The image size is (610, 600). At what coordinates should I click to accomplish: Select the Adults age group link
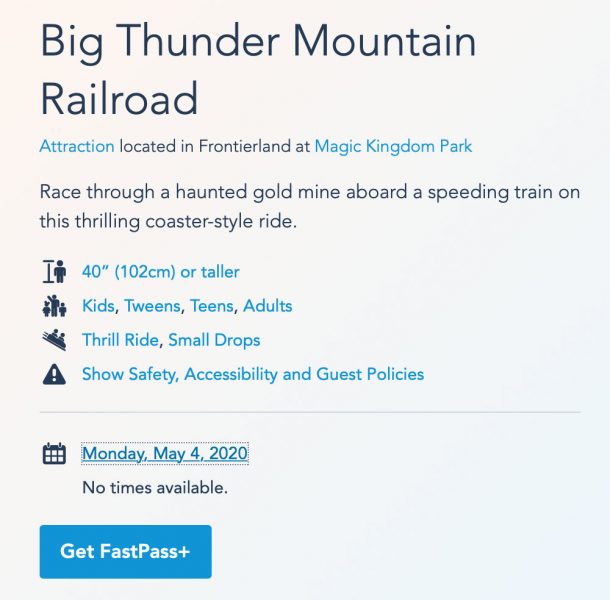pyautogui.click(x=268, y=306)
